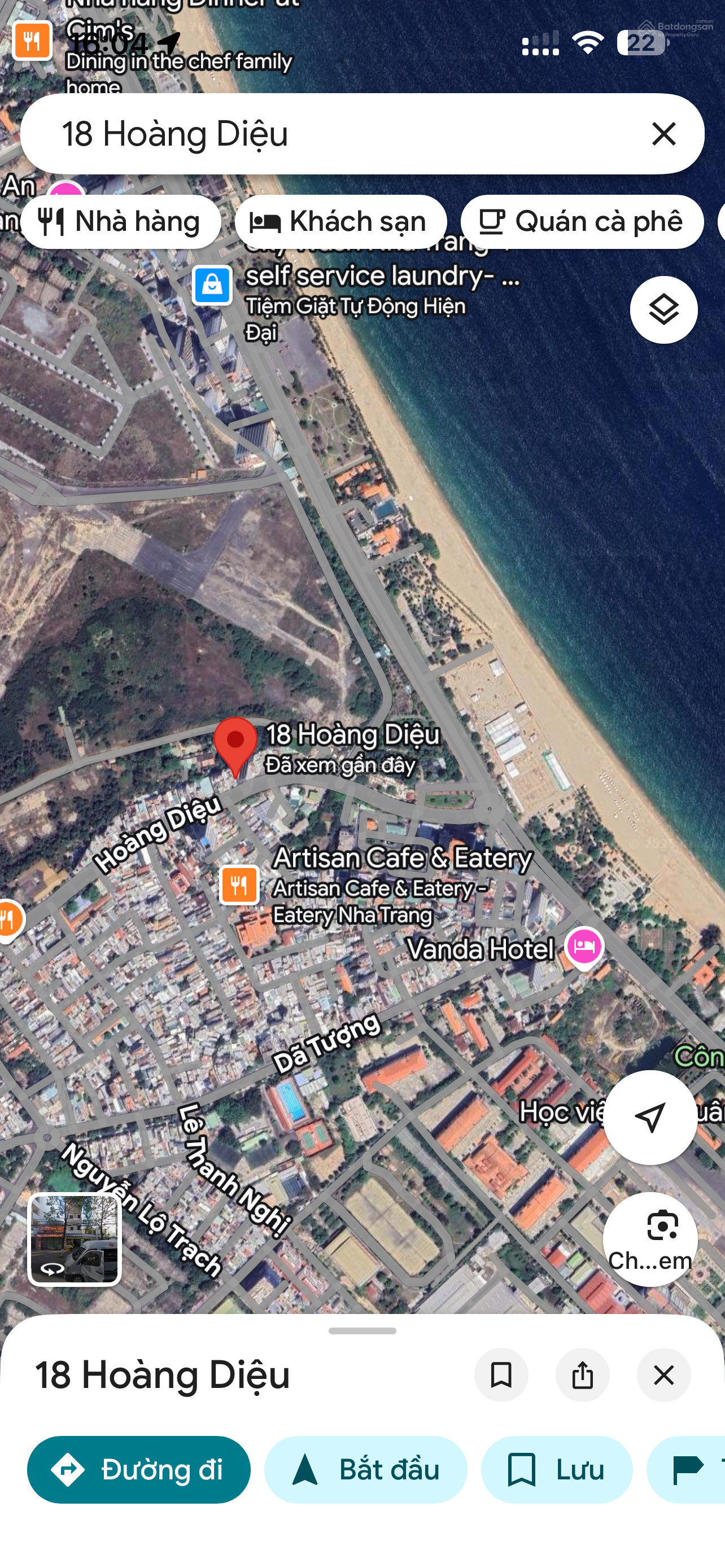Image resolution: width=725 pixels, height=1568 pixels.
Task: Expand the place sheet handle
Action: click(362, 1330)
